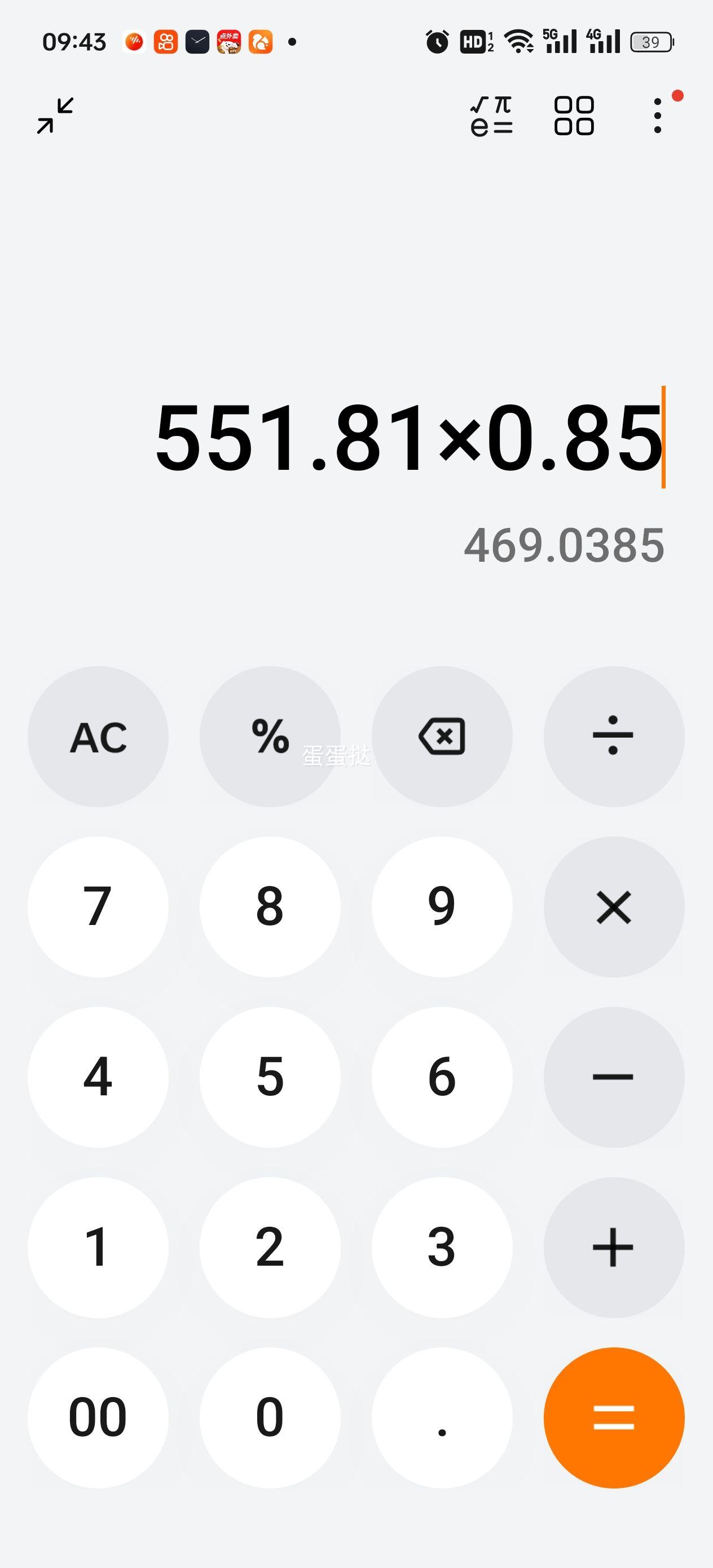Screen dimensions: 713x1568
Task: Delete last digit with backspace key
Action: pos(442,737)
